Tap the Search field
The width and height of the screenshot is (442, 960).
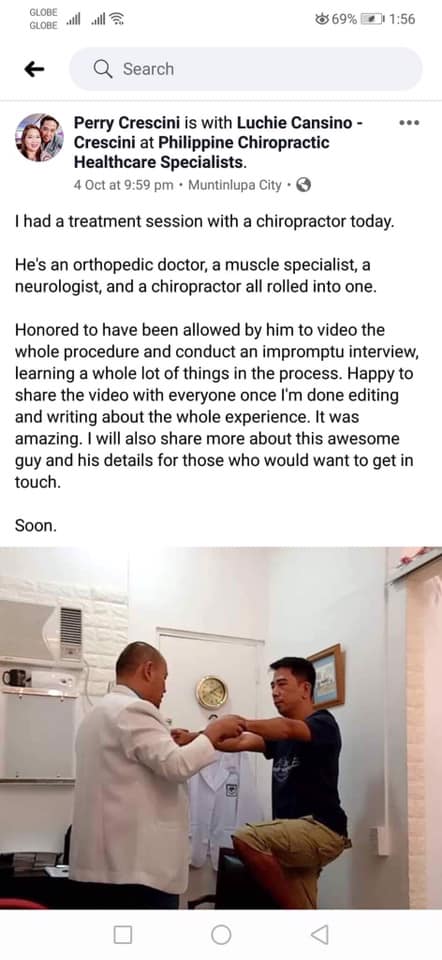245,69
